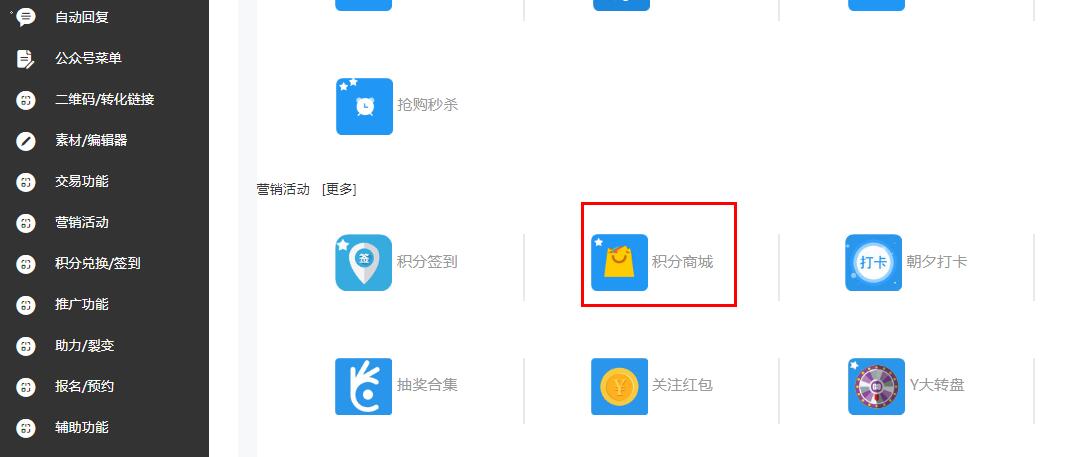Select 辅助功能 in the sidebar
Viewport: 1076px width, 457px height.
point(82,427)
